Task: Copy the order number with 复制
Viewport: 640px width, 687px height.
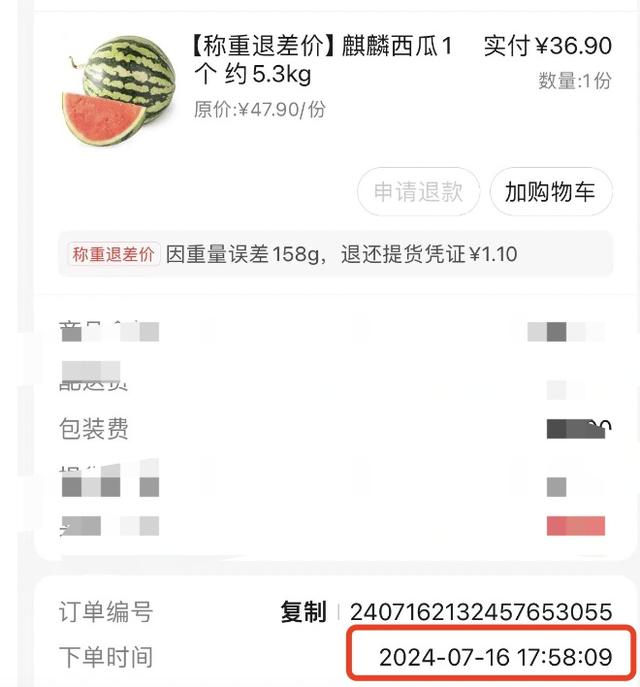Action: (303, 612)
